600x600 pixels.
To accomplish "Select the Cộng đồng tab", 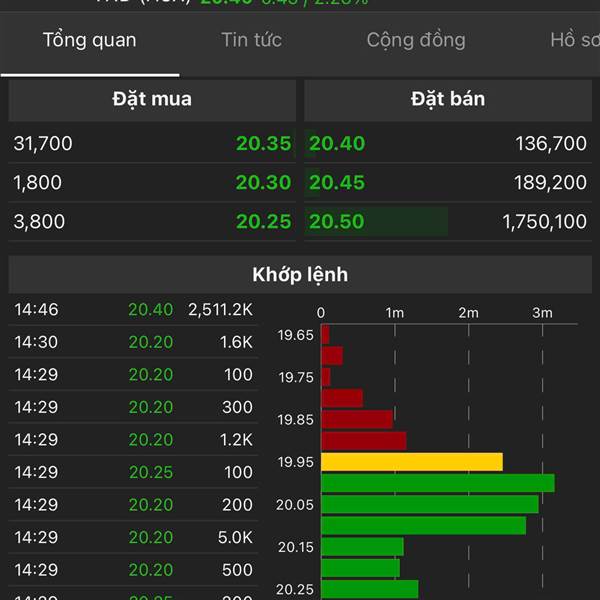I will click(416, 41).
